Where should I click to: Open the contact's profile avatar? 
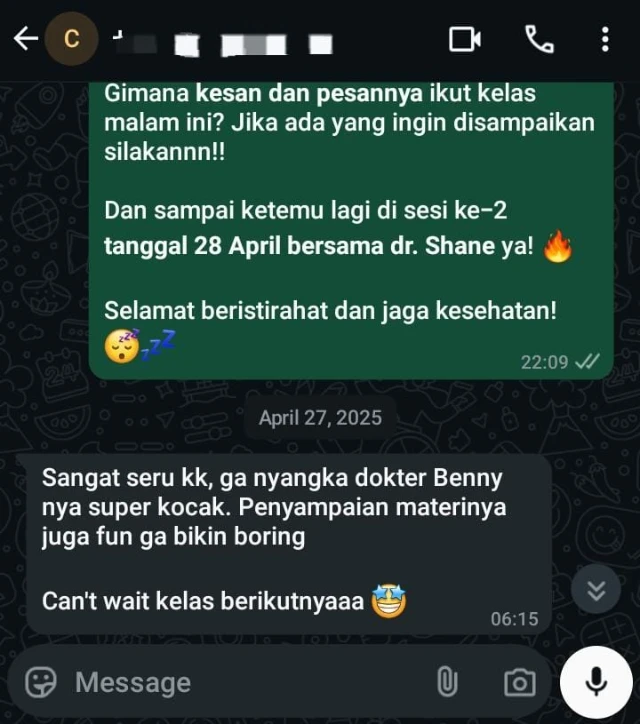coord(72,39)
